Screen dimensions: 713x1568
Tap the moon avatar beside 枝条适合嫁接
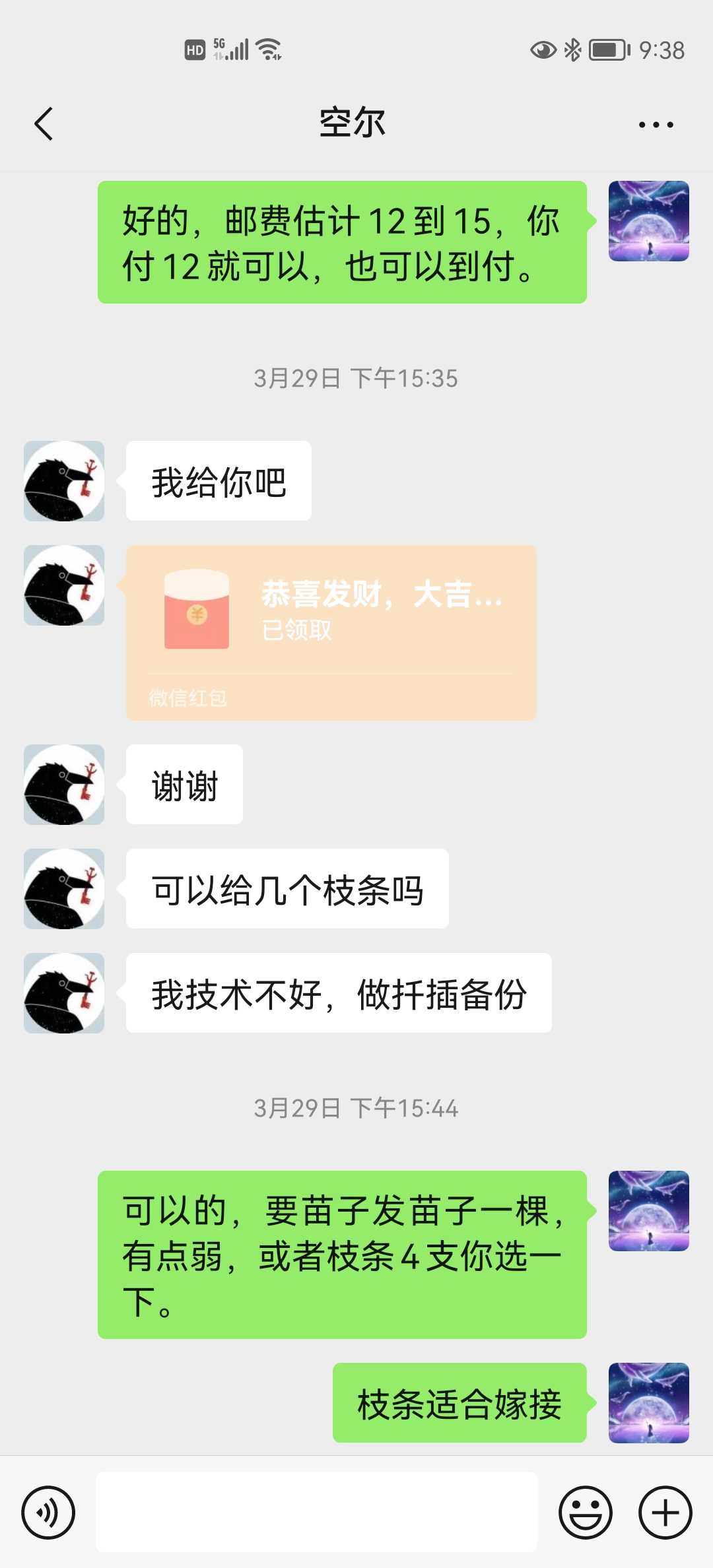(649, 1402)
